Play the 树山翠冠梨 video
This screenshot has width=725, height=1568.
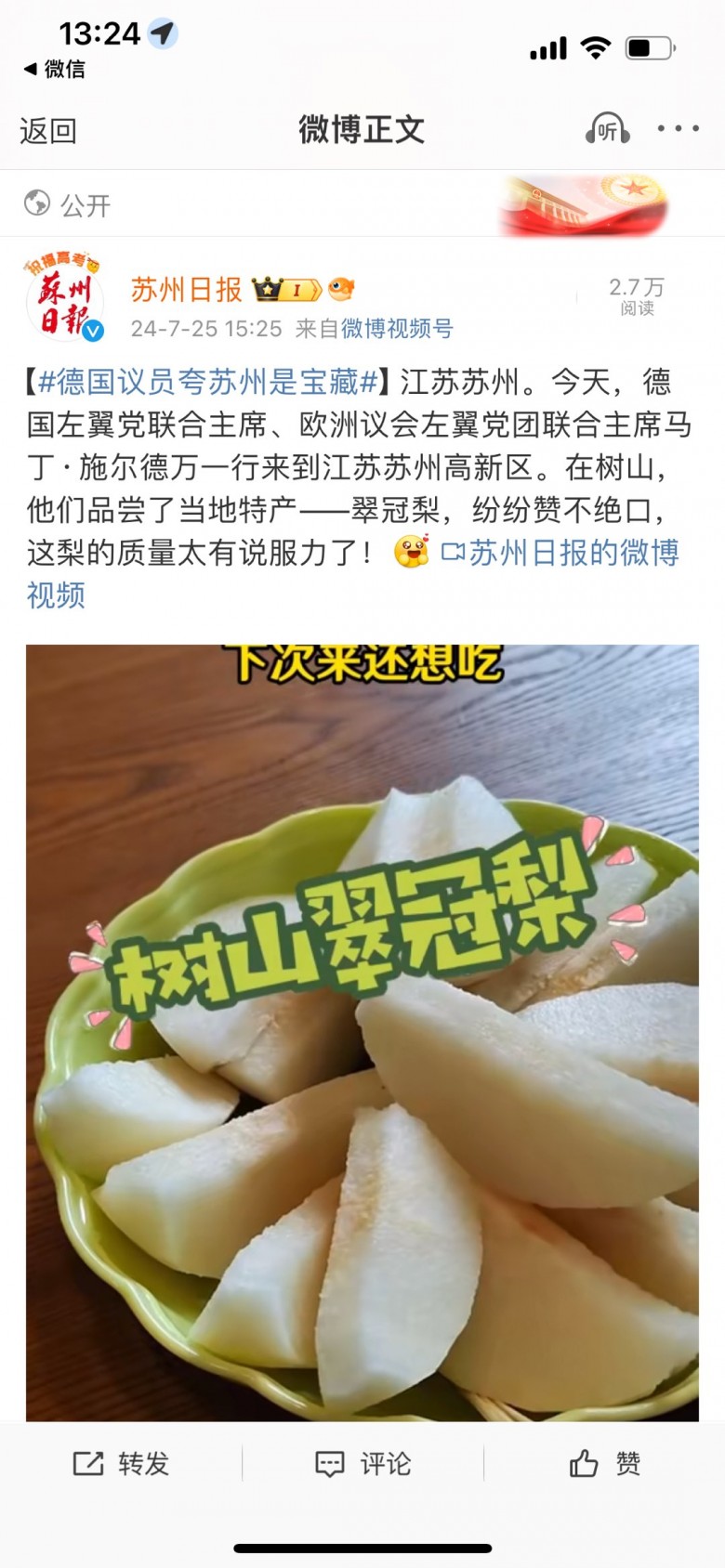coord(362,1031)
